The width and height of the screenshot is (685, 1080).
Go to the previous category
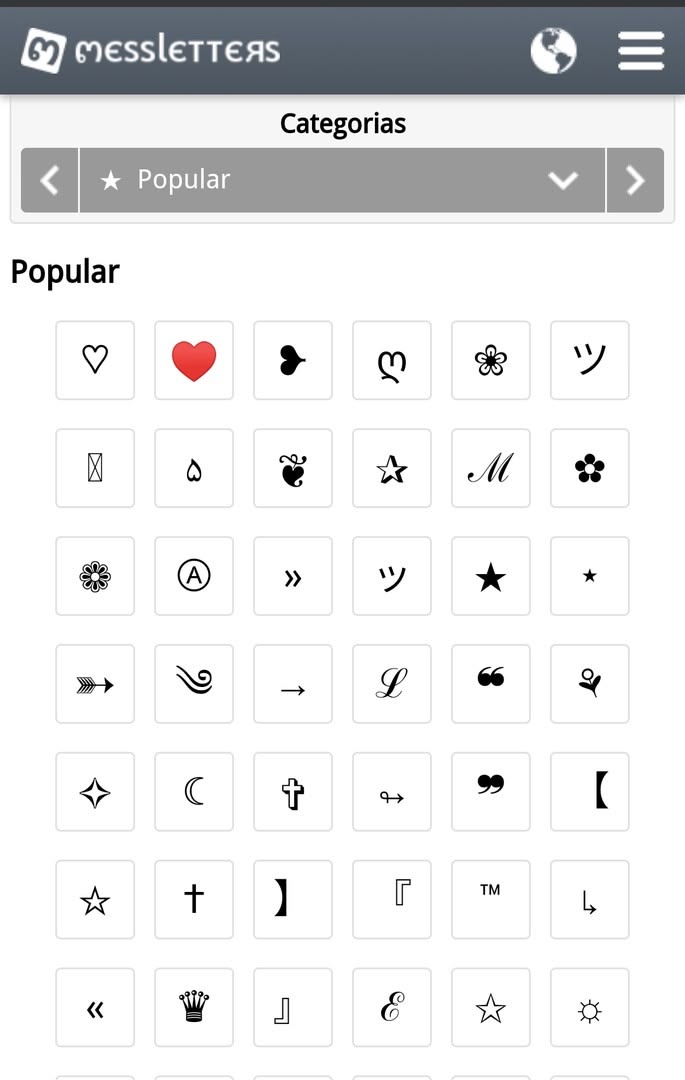tap(49, 180)
